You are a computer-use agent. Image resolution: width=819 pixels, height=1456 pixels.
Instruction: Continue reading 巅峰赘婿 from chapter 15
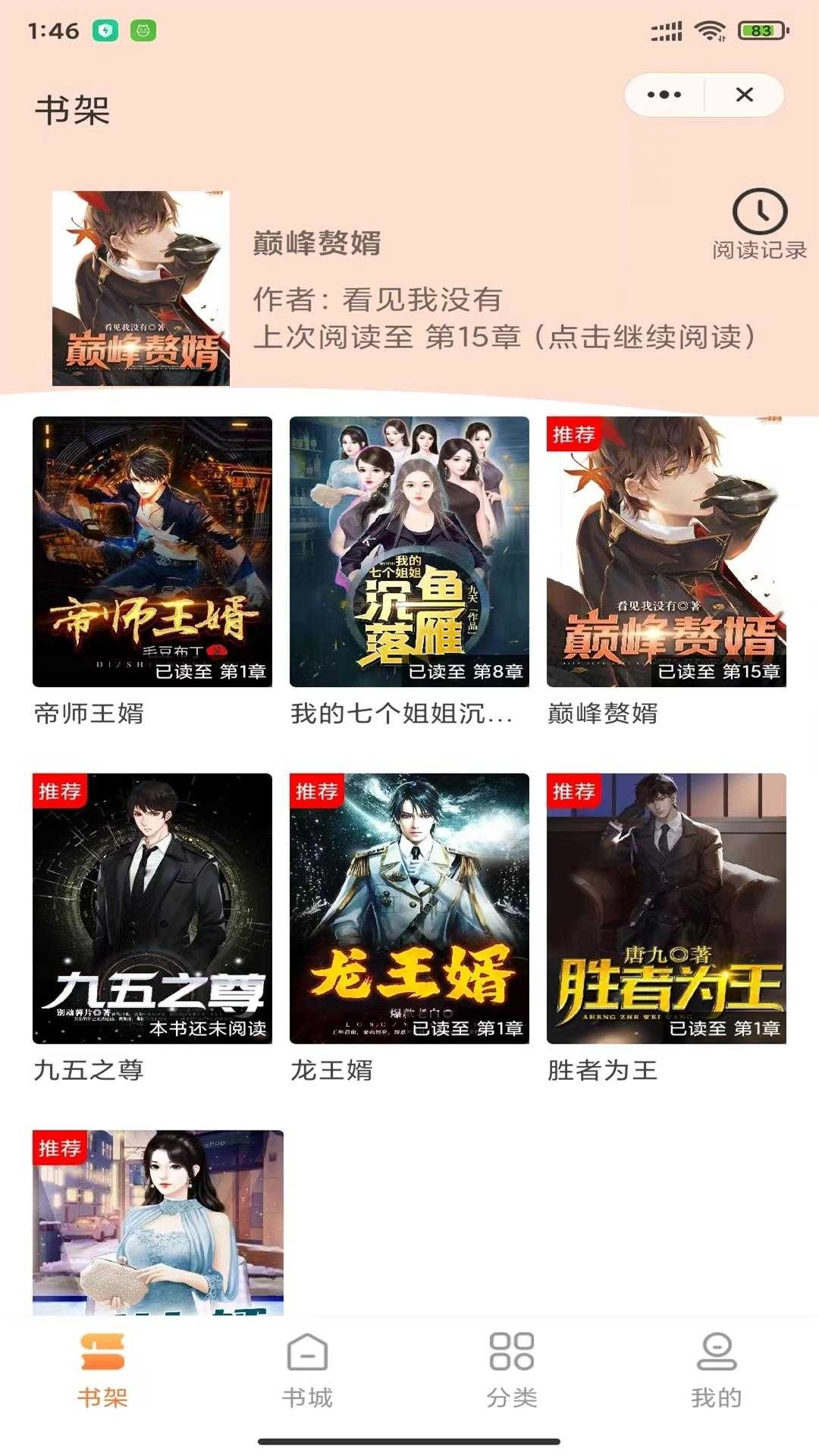[504, 337]
